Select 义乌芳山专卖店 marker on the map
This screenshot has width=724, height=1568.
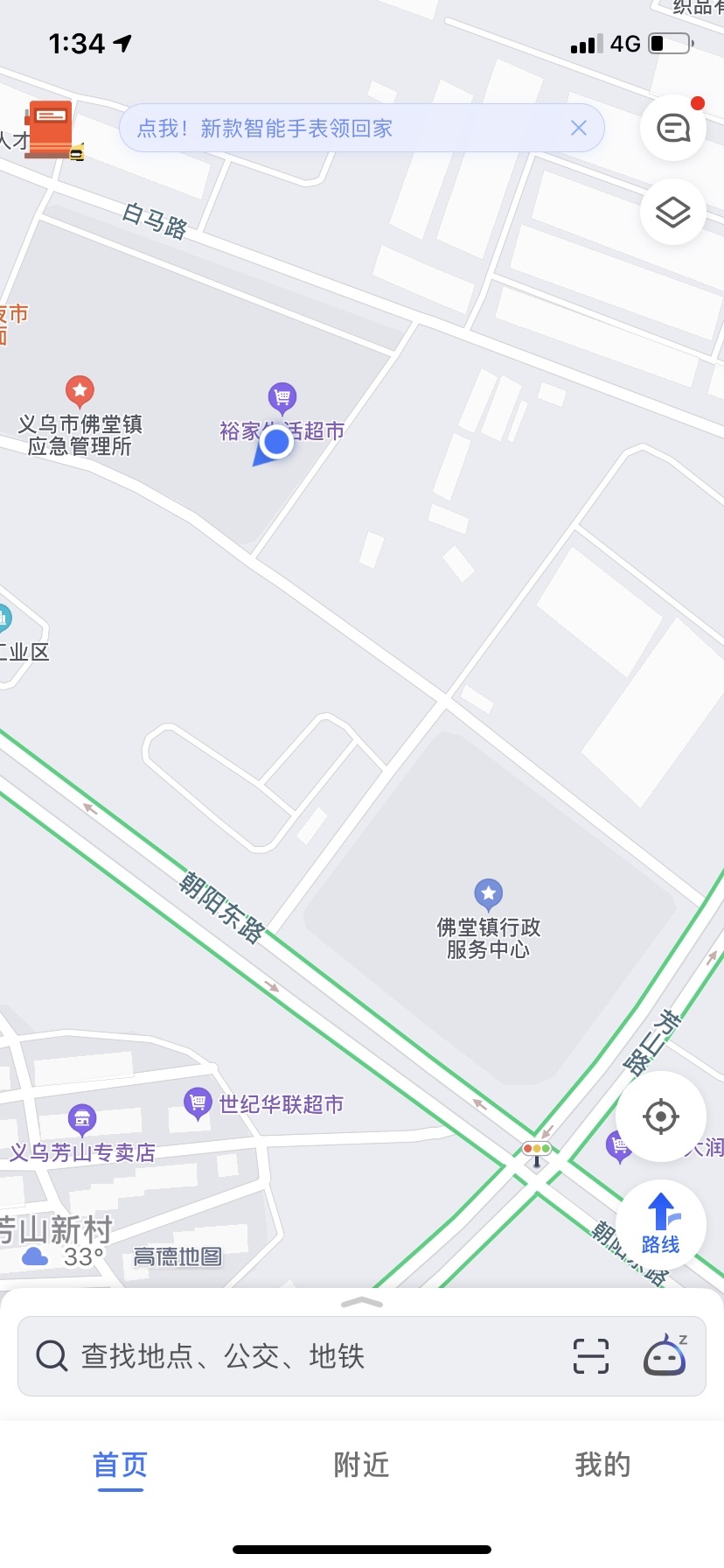pyautogui.click(x=82, y=1118)
